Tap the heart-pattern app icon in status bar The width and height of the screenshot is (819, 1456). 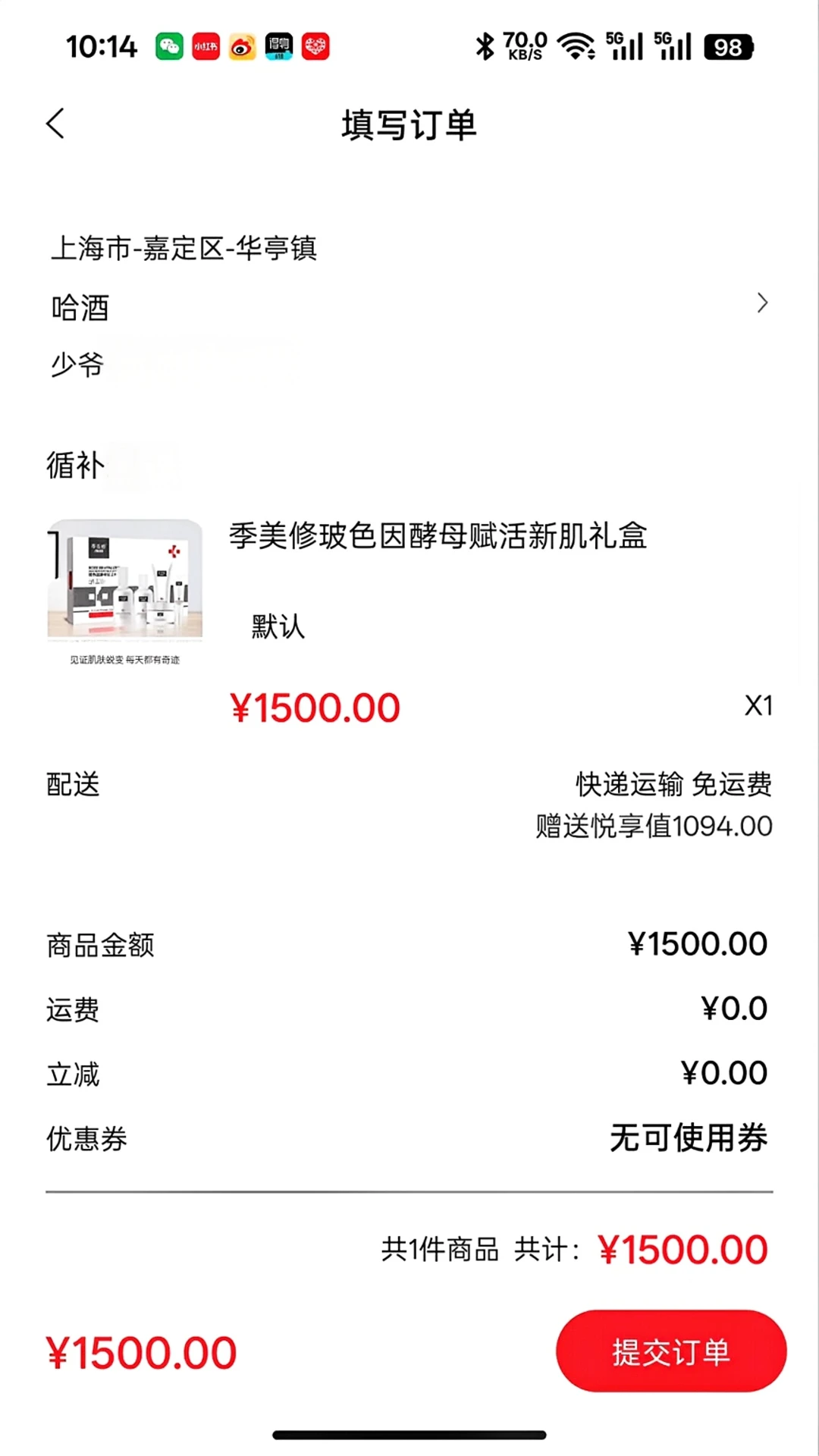pyautogui.click(x=315, y=45)
